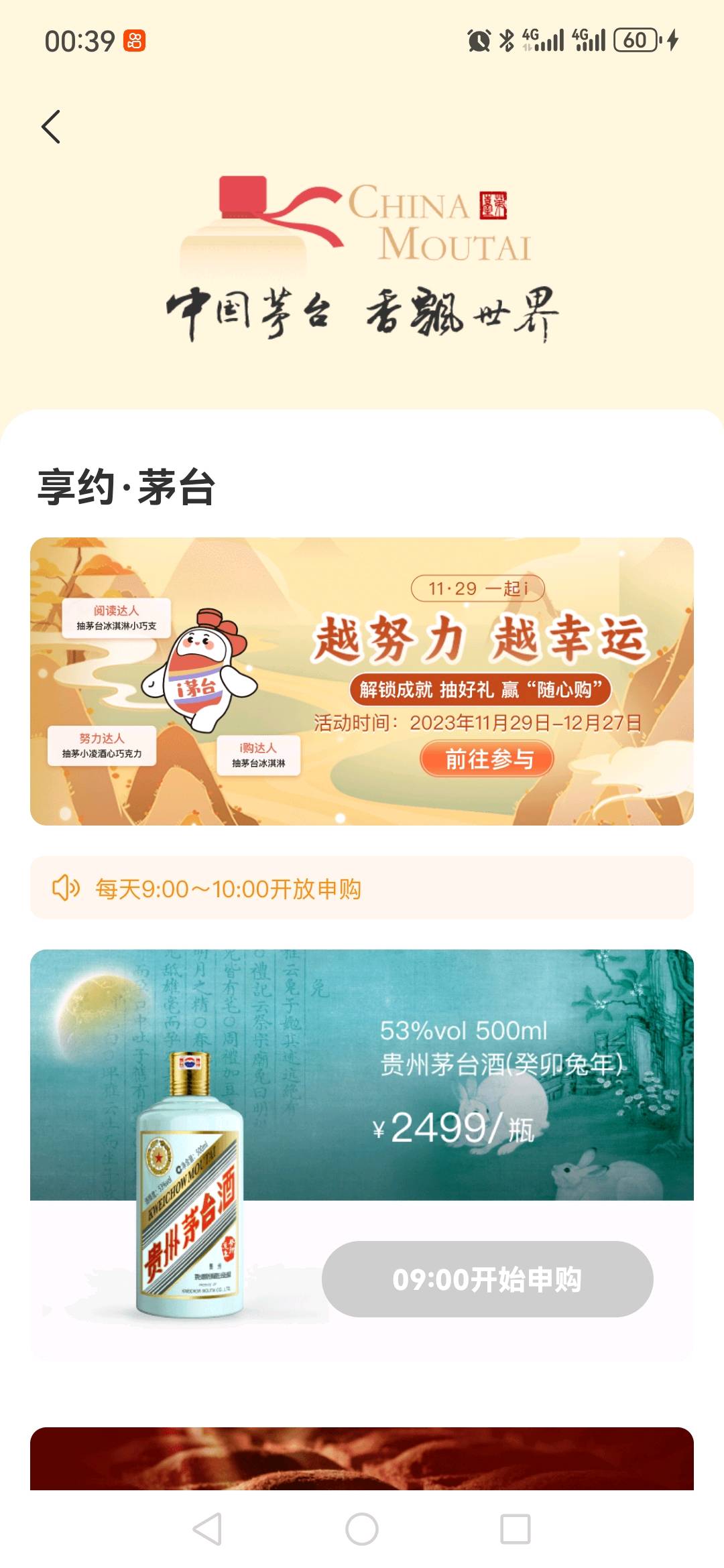Go to the system home screen
Viewport: 724px width, 1568px height.
pyautogui.click(x=361, y=1530)
